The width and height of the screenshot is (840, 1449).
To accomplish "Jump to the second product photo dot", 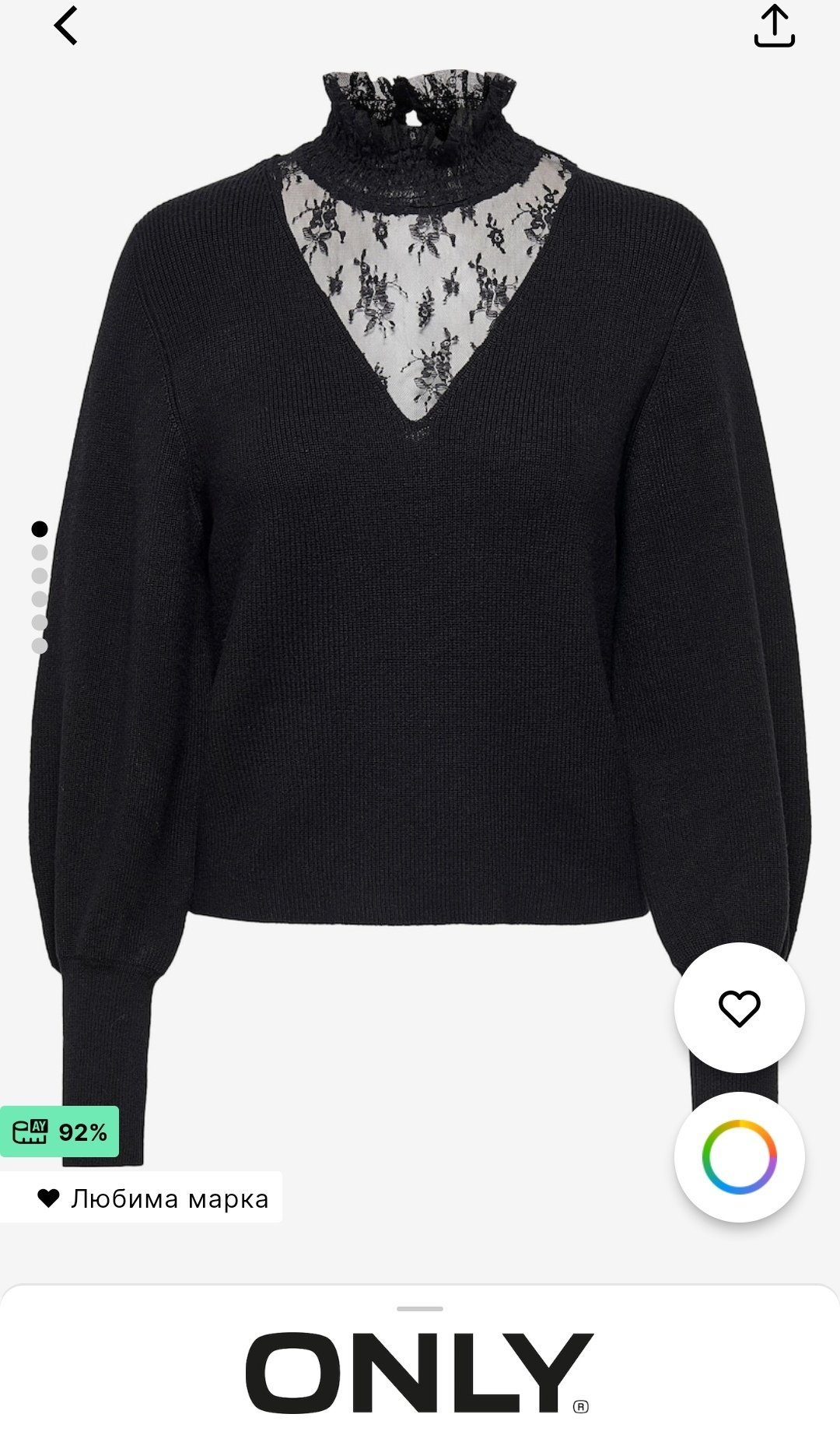I will click(x=40, y=553).
